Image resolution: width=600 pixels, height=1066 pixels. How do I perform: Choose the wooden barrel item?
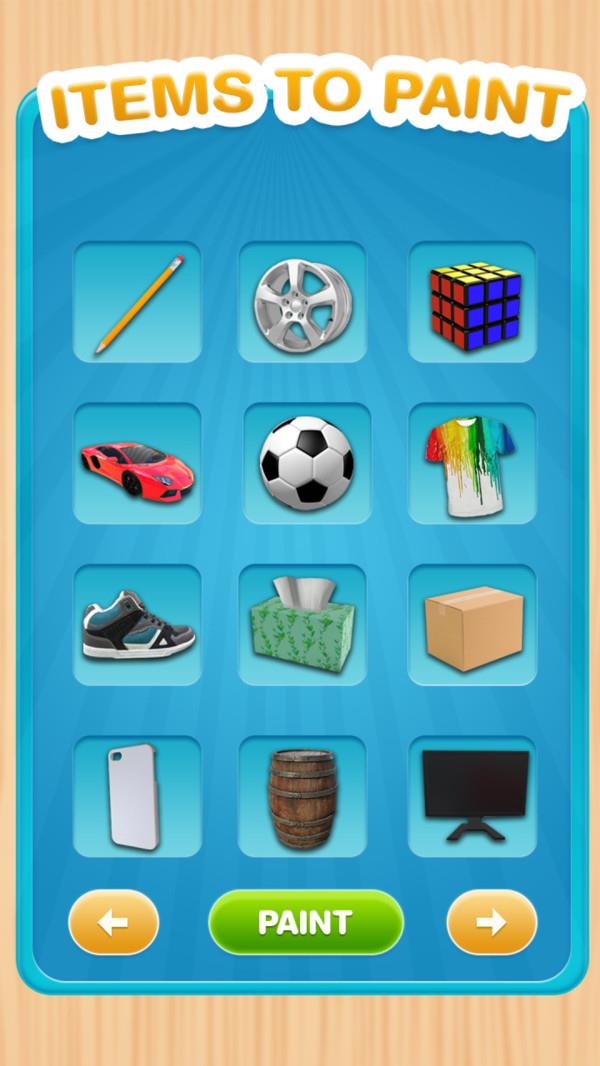(302, 796)
